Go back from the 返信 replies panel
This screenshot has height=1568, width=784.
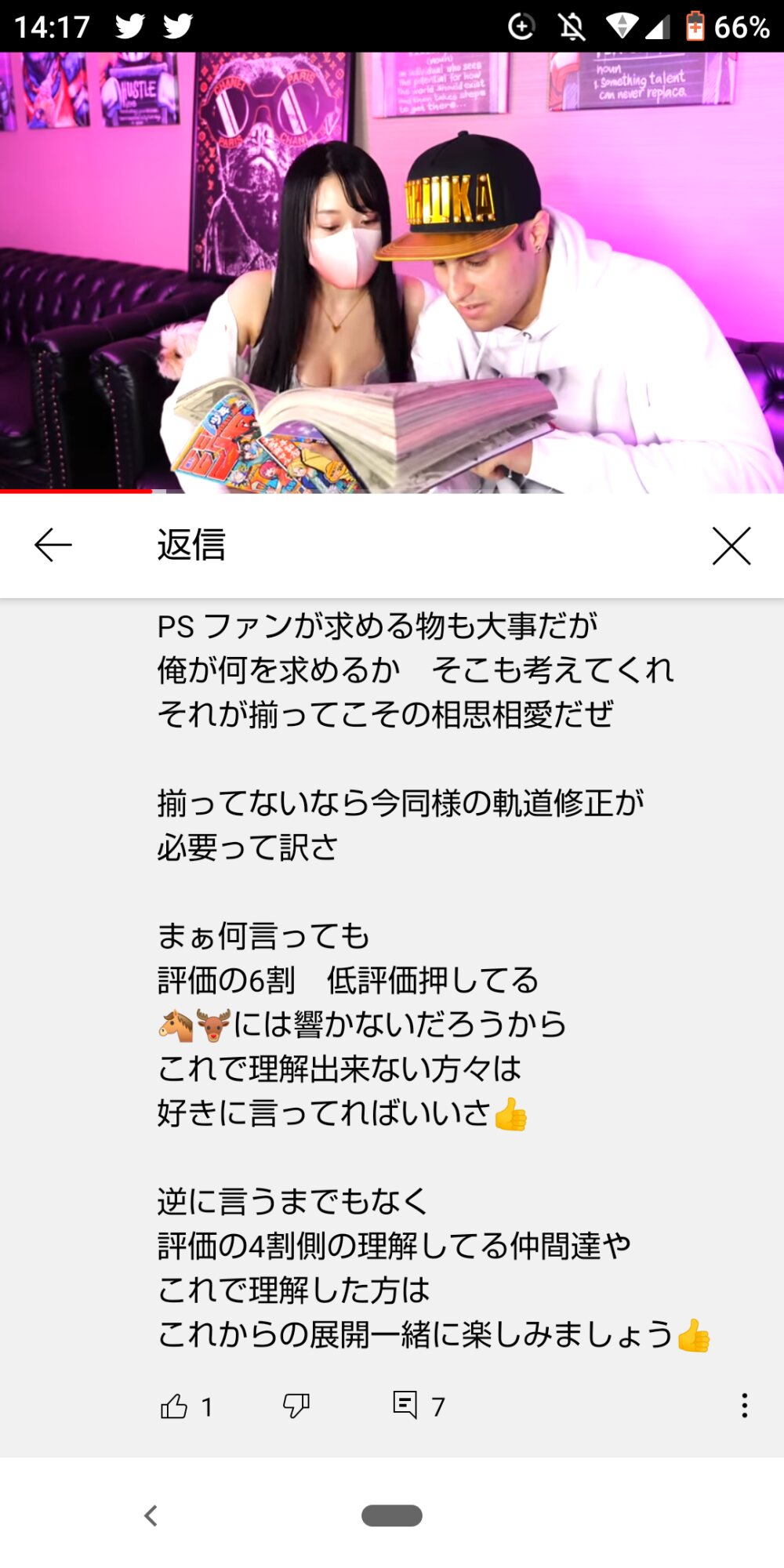pos(53,545)
